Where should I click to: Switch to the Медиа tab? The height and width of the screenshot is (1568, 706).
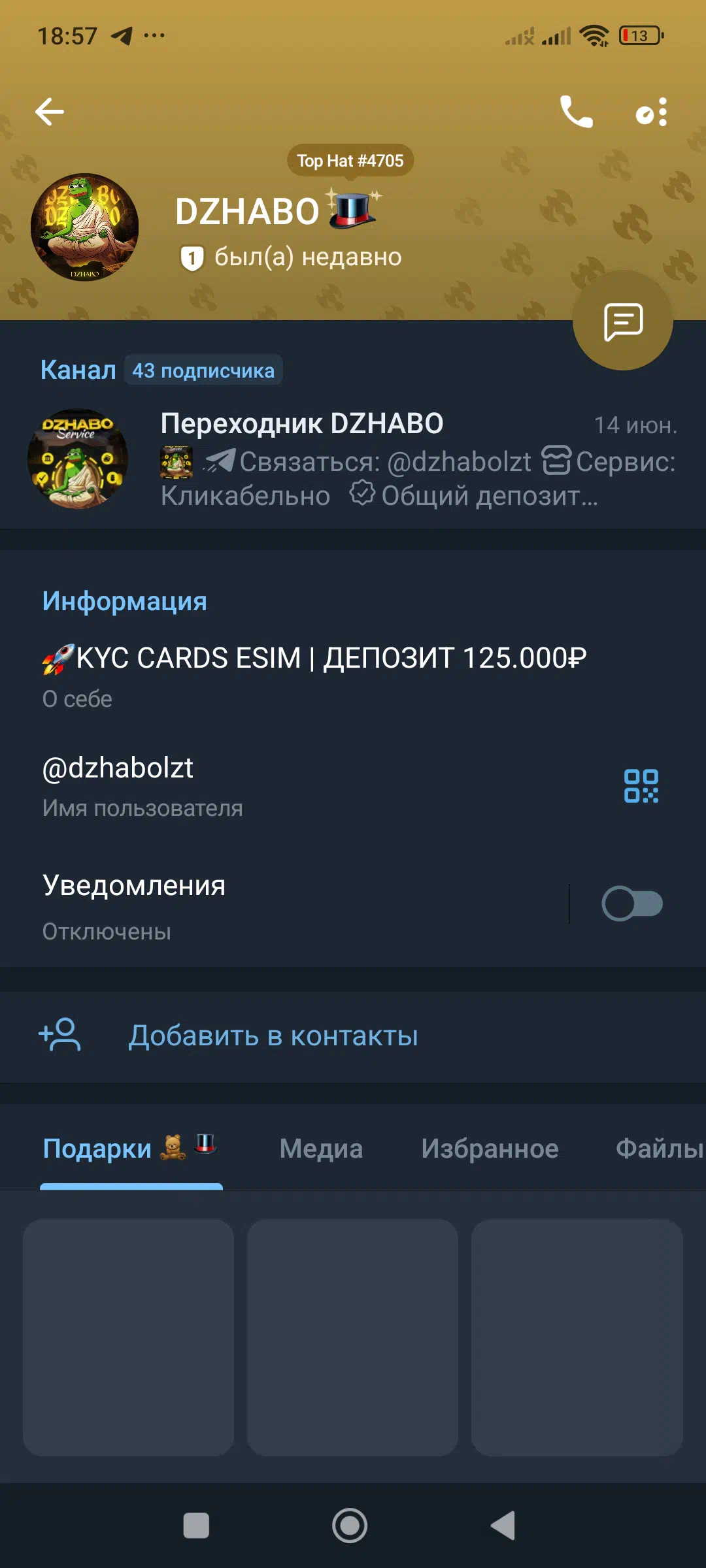click(321, 1149)
